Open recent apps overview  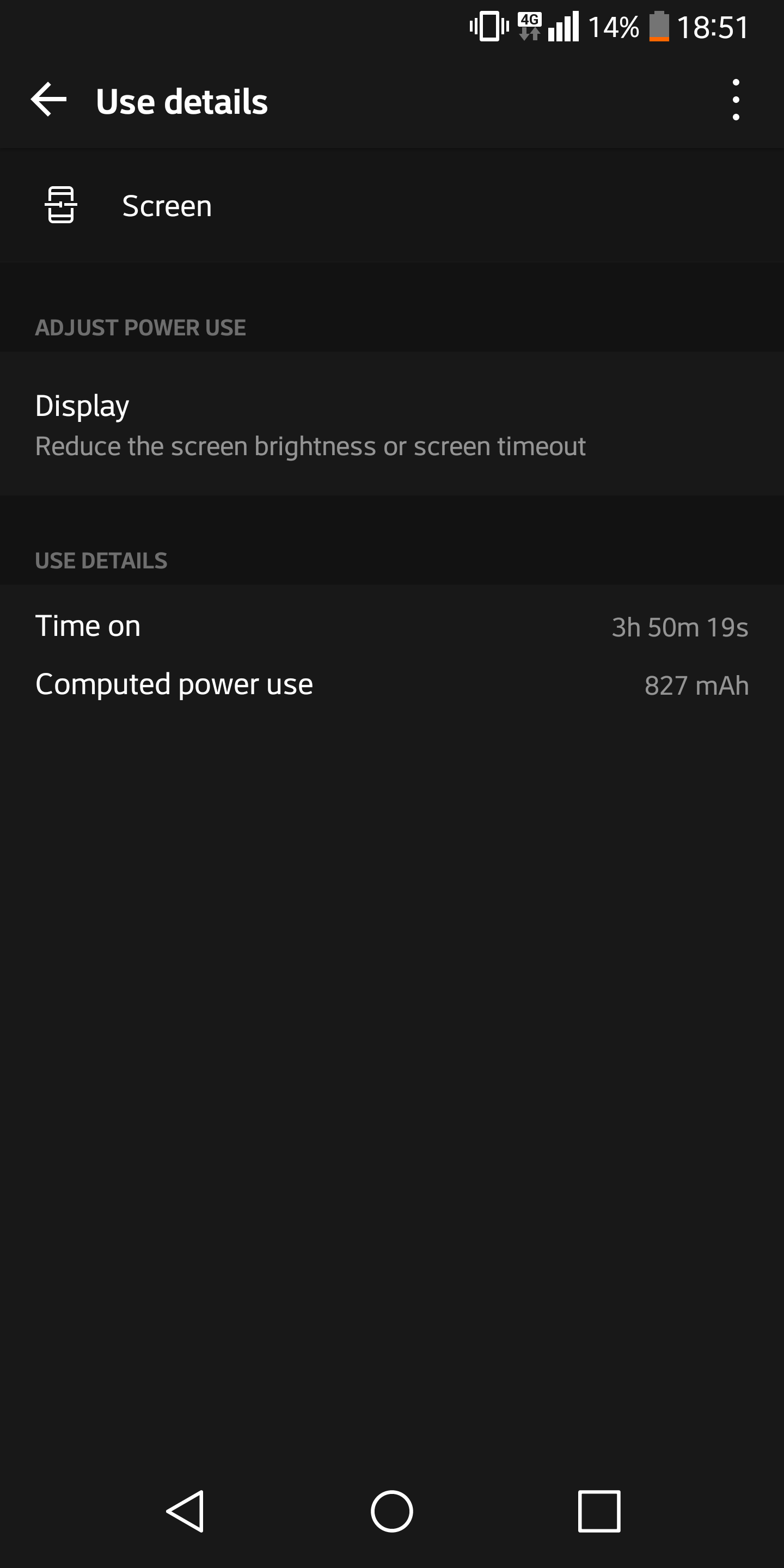[x=599, y=1511]
